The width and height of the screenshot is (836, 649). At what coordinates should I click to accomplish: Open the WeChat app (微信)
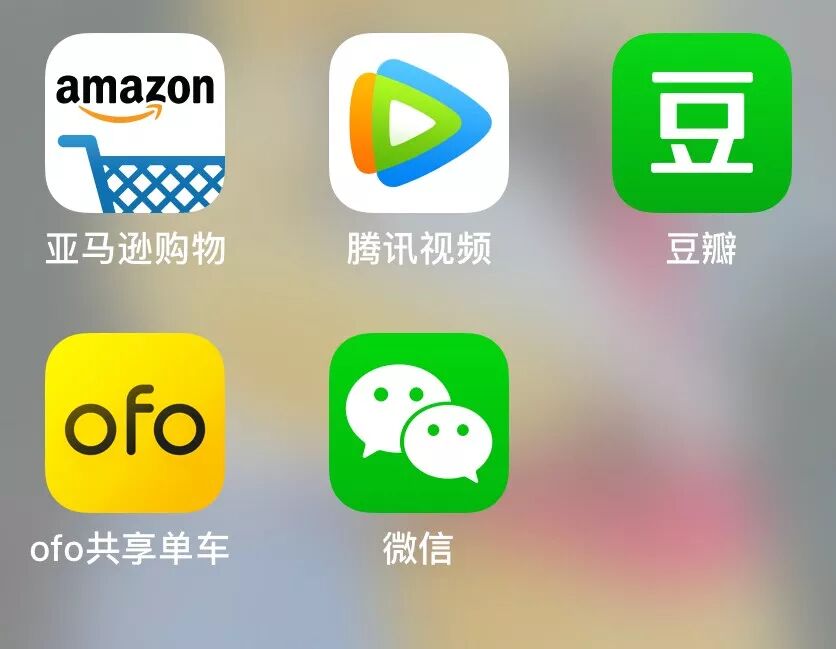click(418, 422)
